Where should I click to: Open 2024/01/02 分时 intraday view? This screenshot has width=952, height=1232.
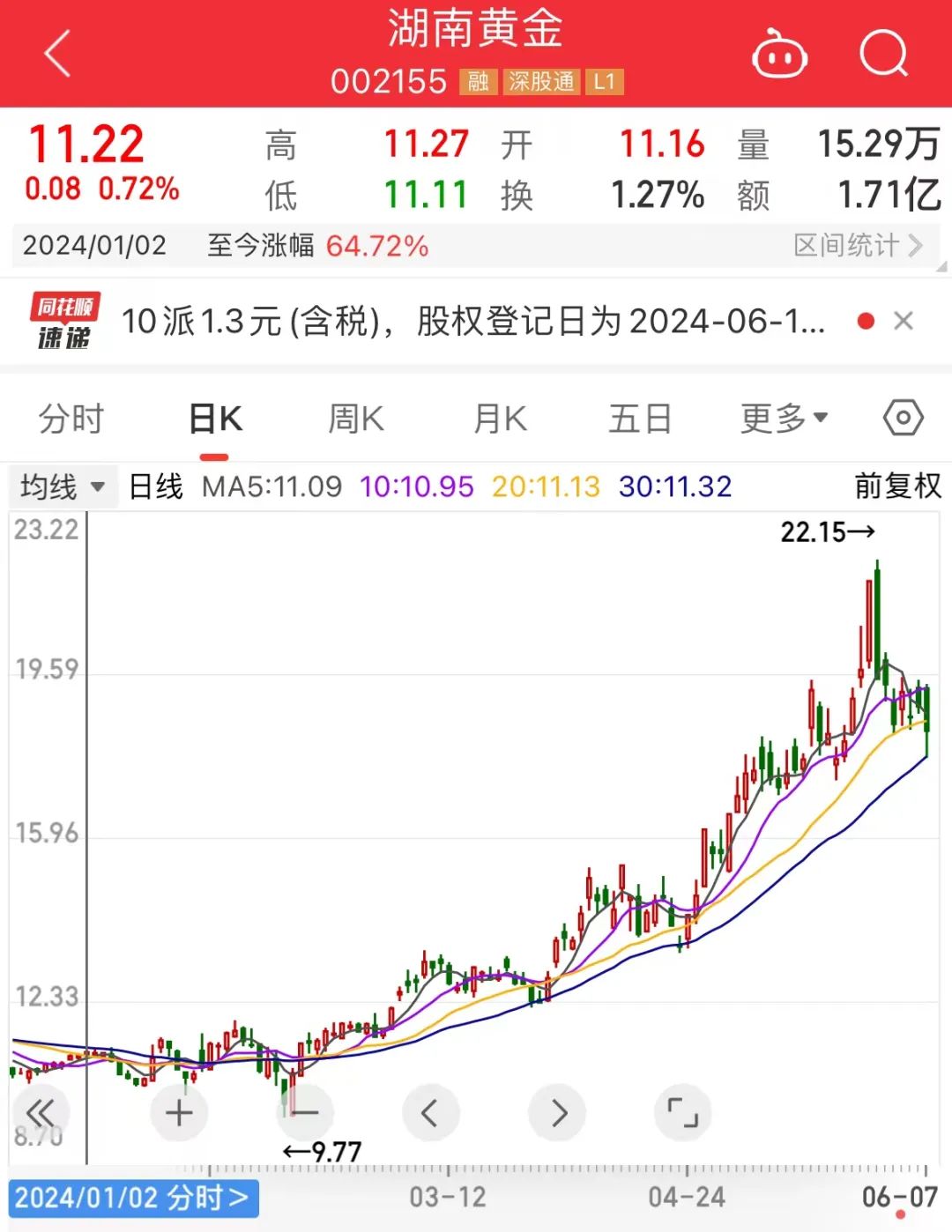coord(133,1199)
